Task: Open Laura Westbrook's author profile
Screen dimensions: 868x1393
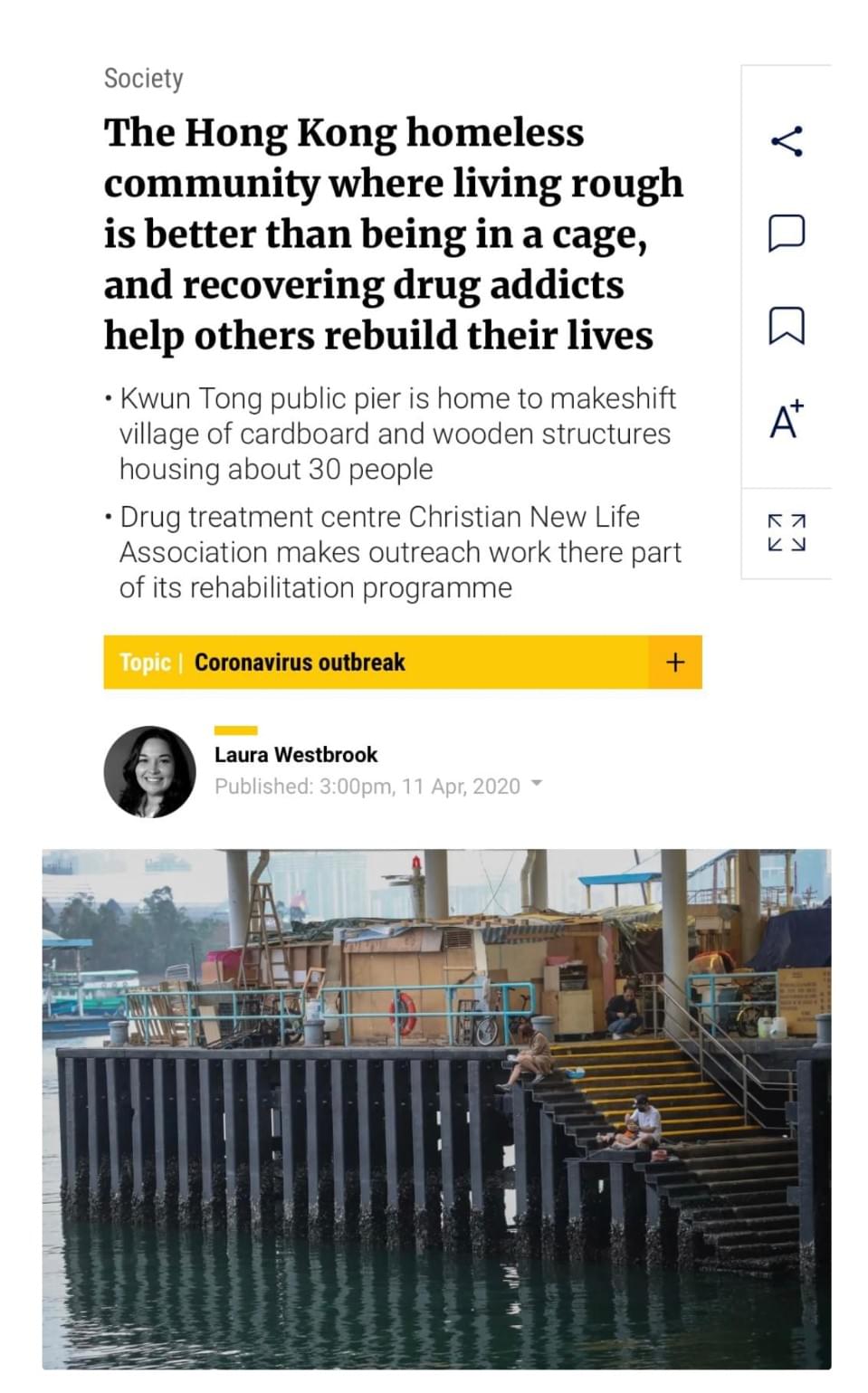Action: (295, 755)
